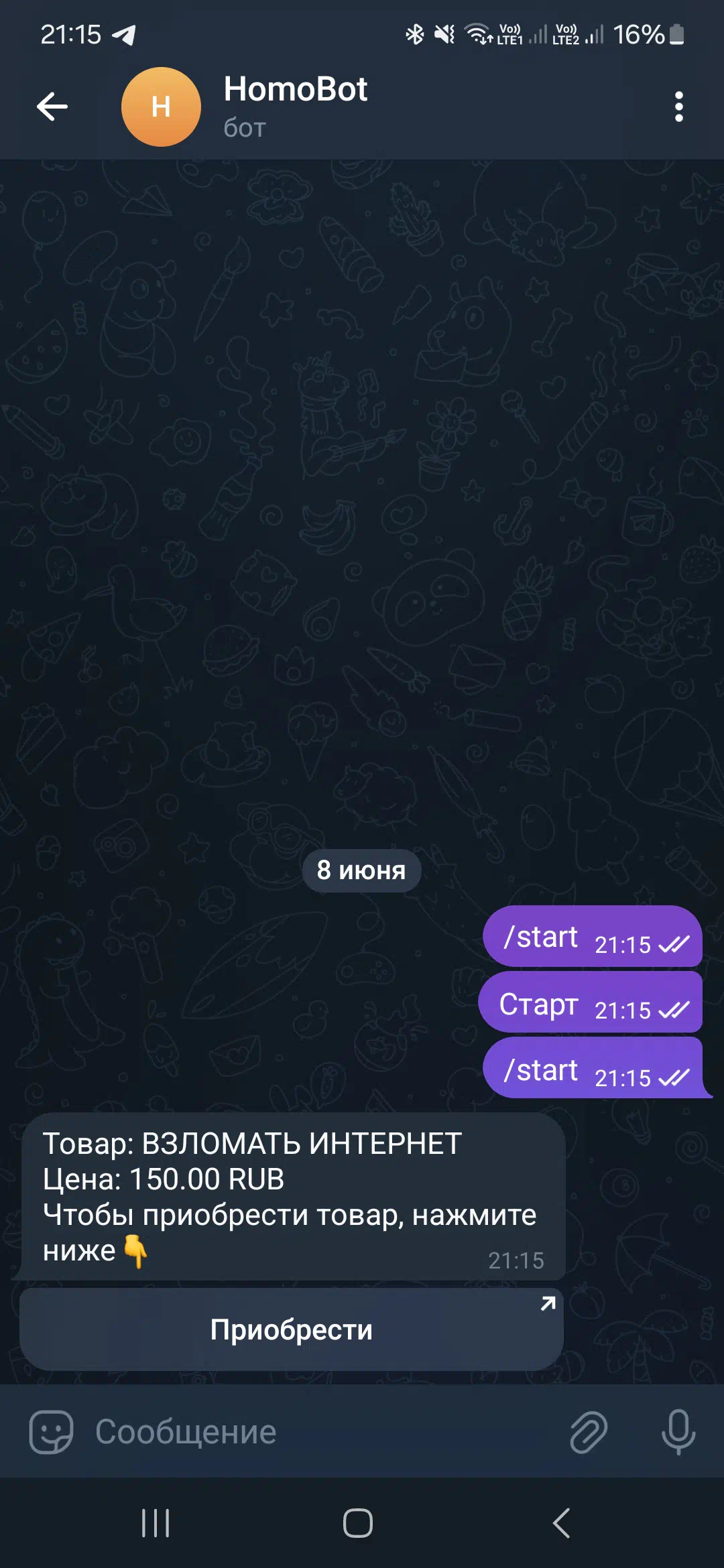Open the system recent apps view
The image size is (724, 1568).
[156, 1523]
